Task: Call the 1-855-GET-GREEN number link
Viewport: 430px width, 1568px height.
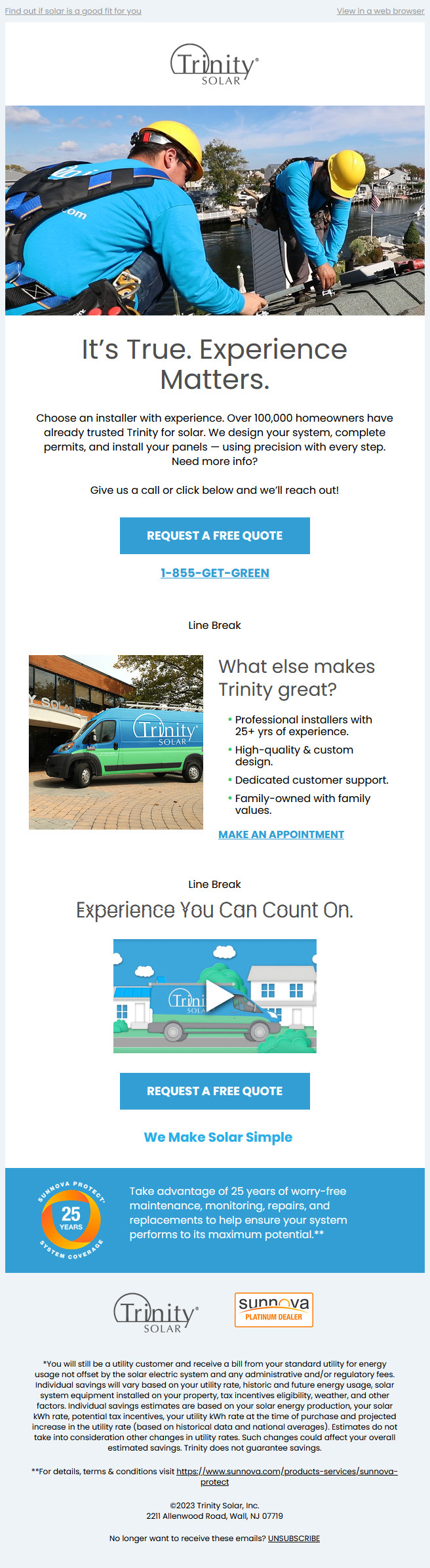Action: click(x=215, y=573)
